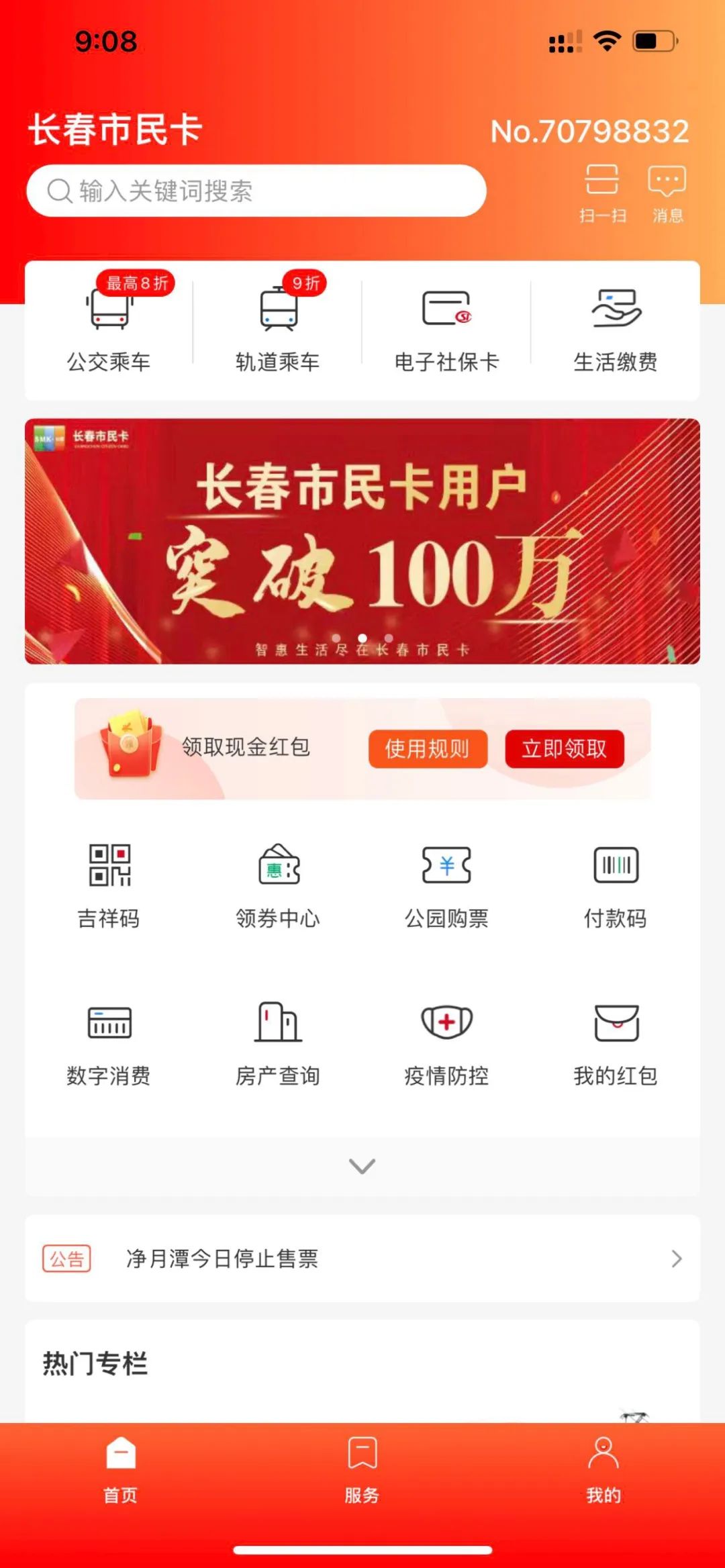Open the 净月潭 announcement details arrow

click(678, 1259)
